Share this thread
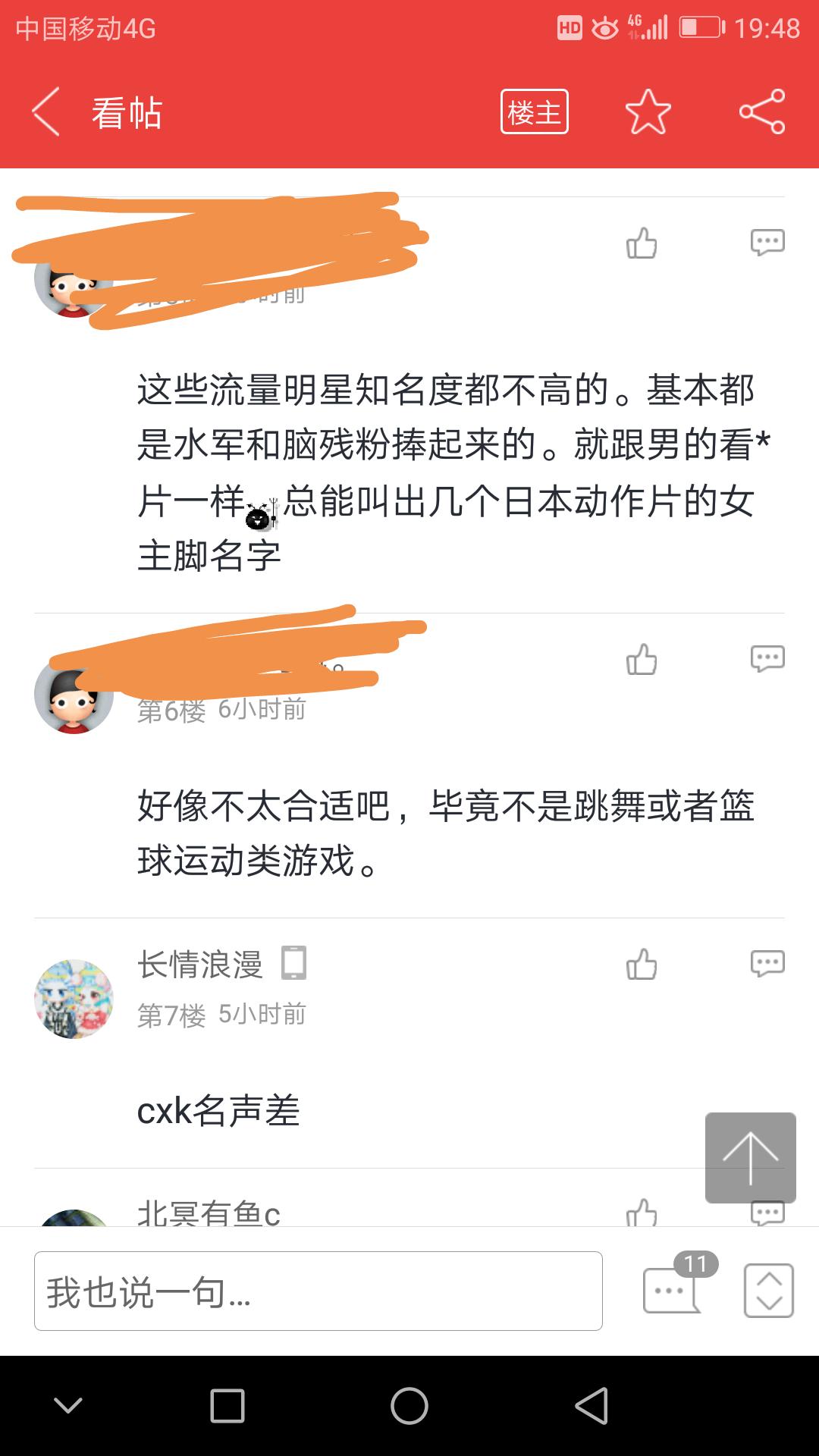Viewport: 819px width, 1456px height. coord(762,112)
